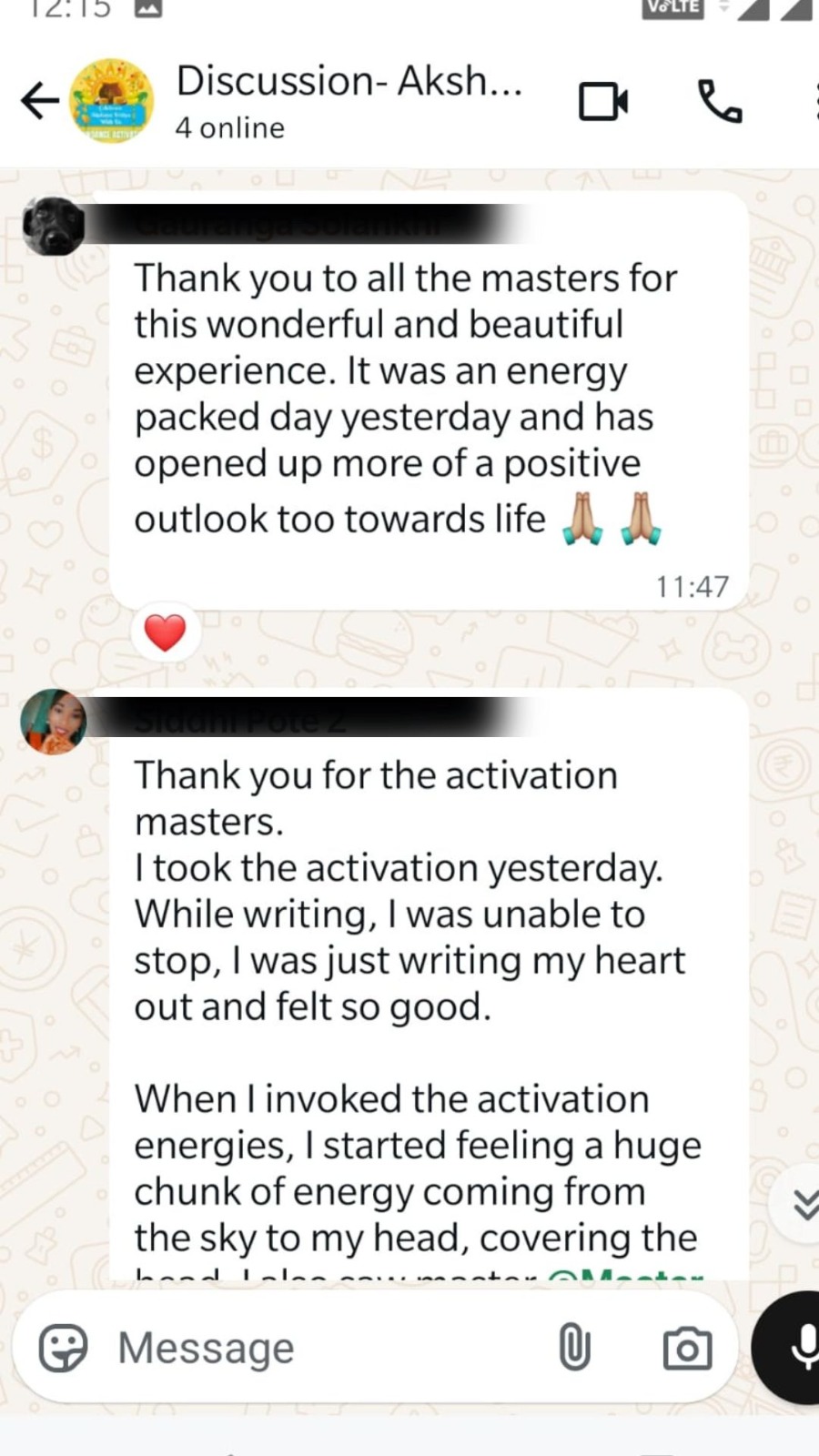View the red heart reaction details
The image size is (819, 1456).
165,632
